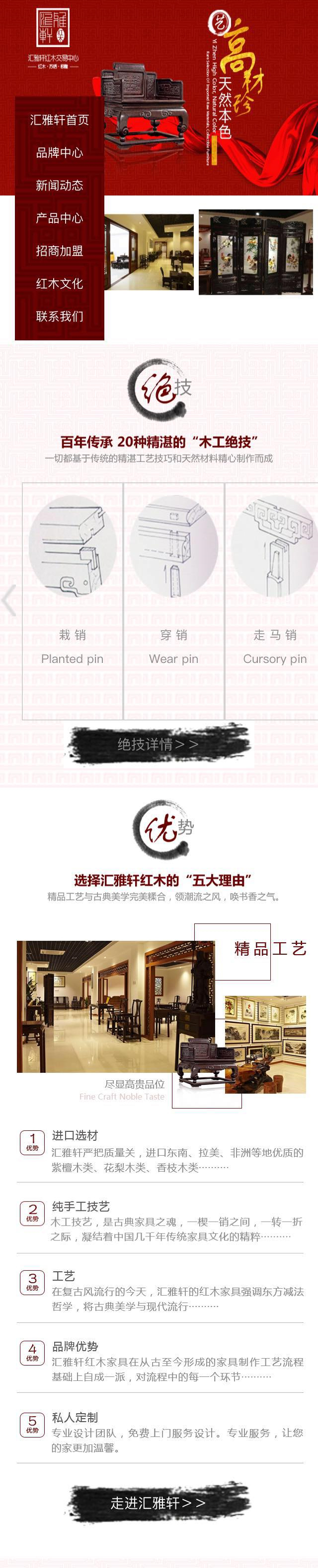Viewport: 318px width, 1568px height.
Task: Tap the carousel's left arrow
Action: tap(8, 601)
